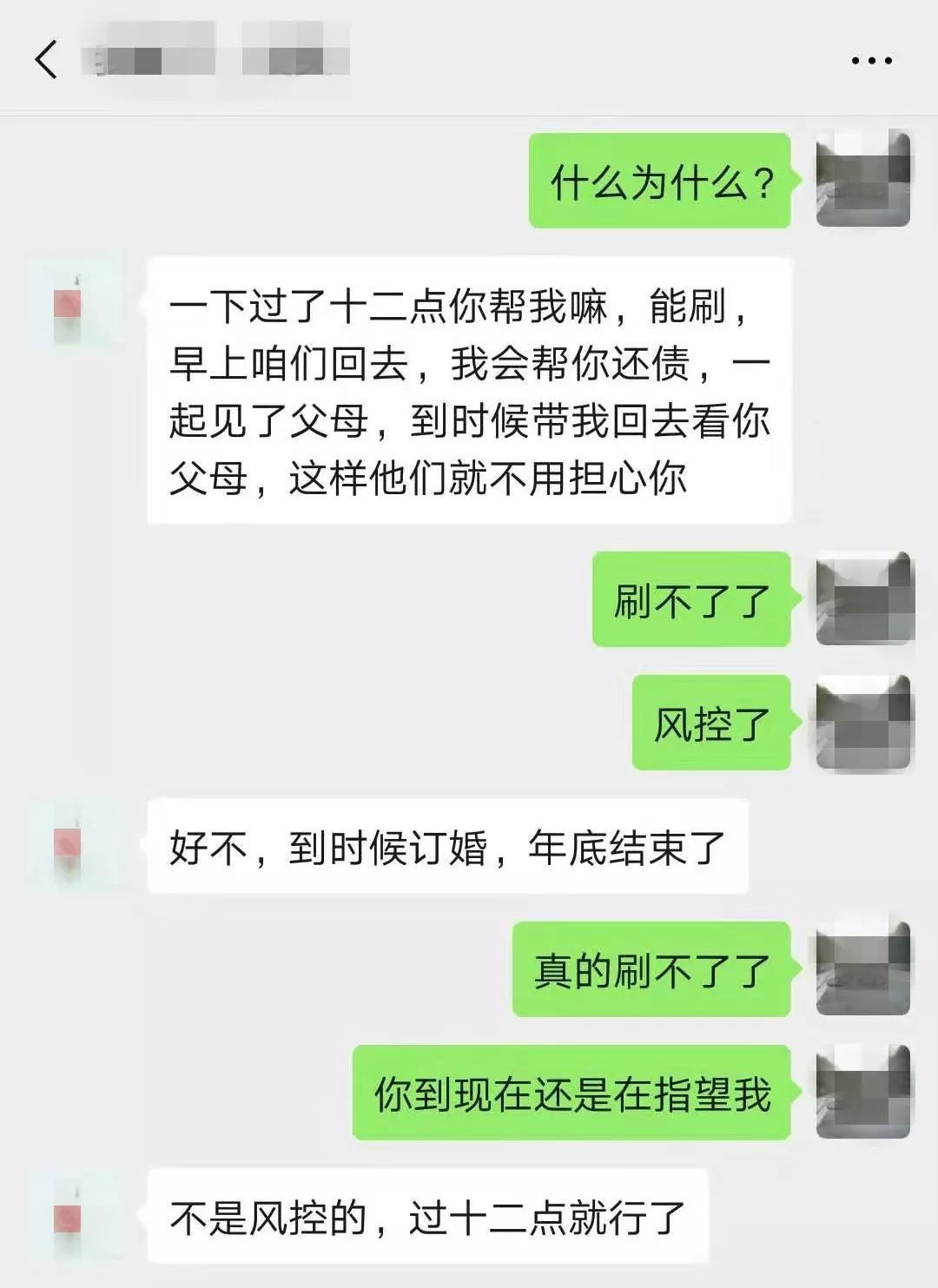Open contact avatar beside "好不，到时候订婚"
Screen dimensions: 938x1288
(x=69, y=846)
